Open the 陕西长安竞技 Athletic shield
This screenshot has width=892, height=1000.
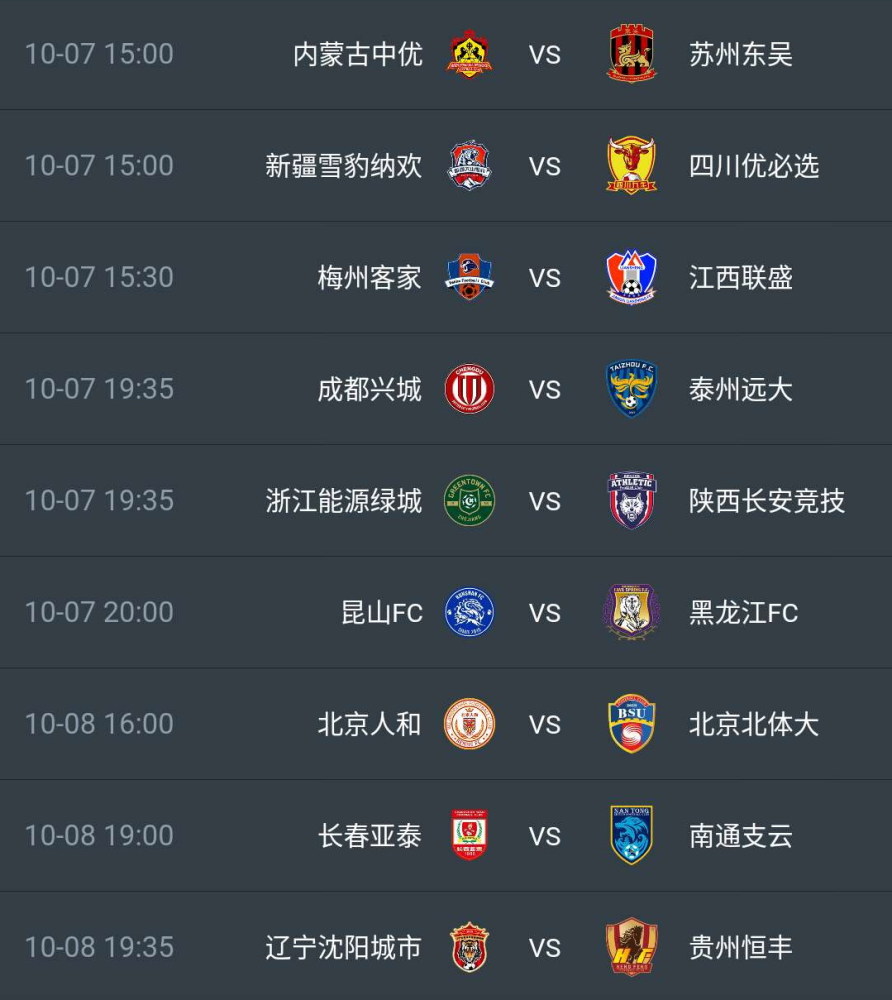631,501
